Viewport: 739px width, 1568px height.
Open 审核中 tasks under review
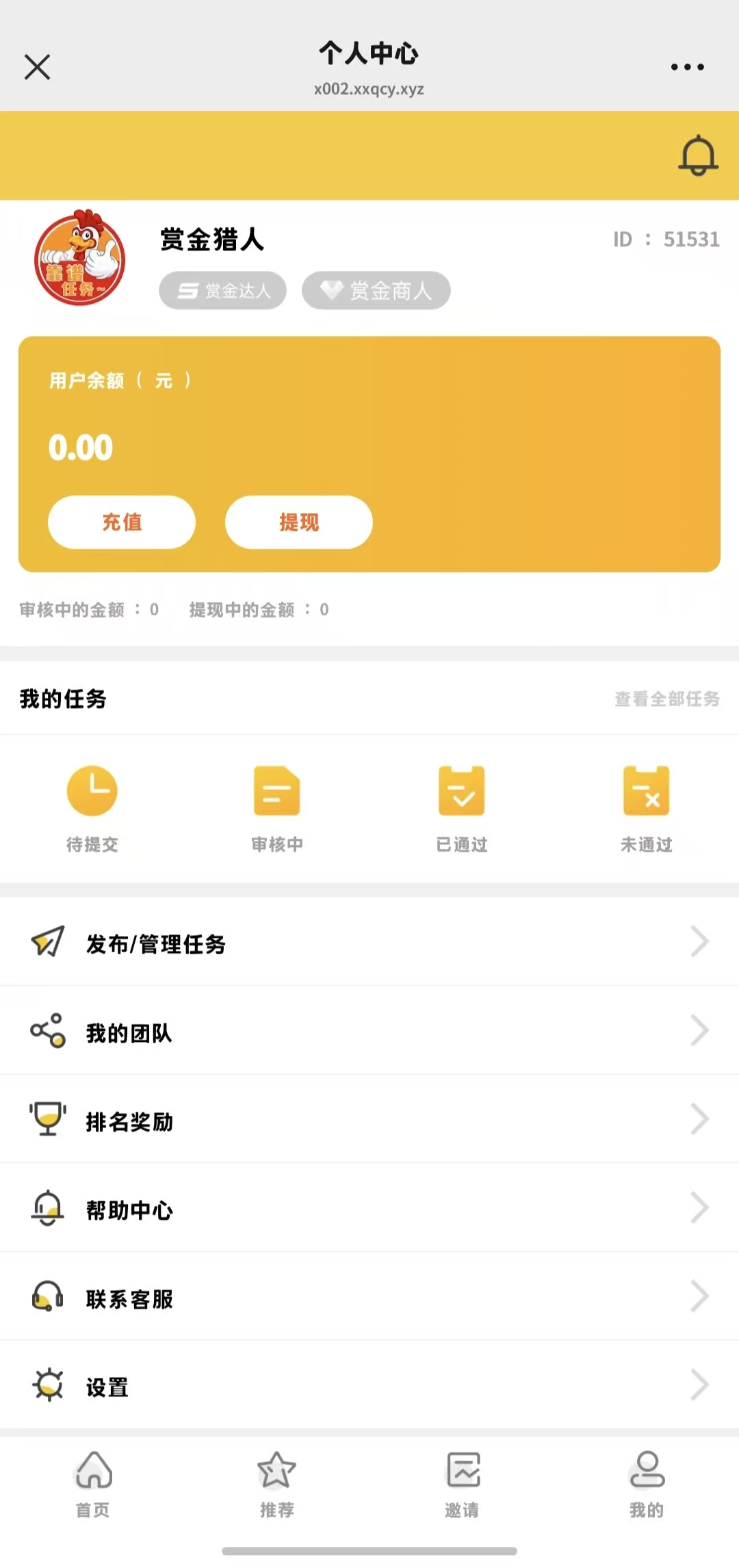(277, 808)
